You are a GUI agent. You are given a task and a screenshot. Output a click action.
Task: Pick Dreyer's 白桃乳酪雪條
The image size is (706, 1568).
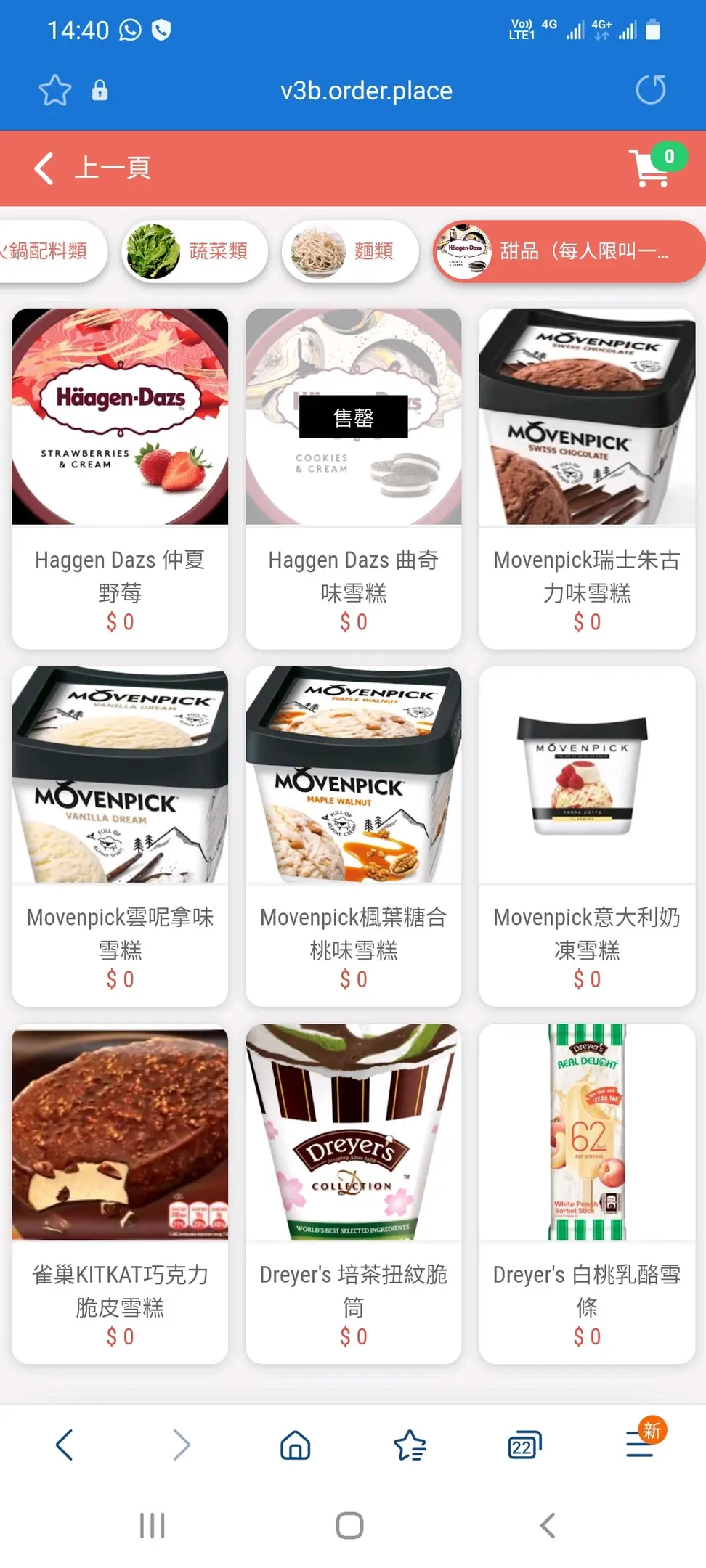point(587,1193)
